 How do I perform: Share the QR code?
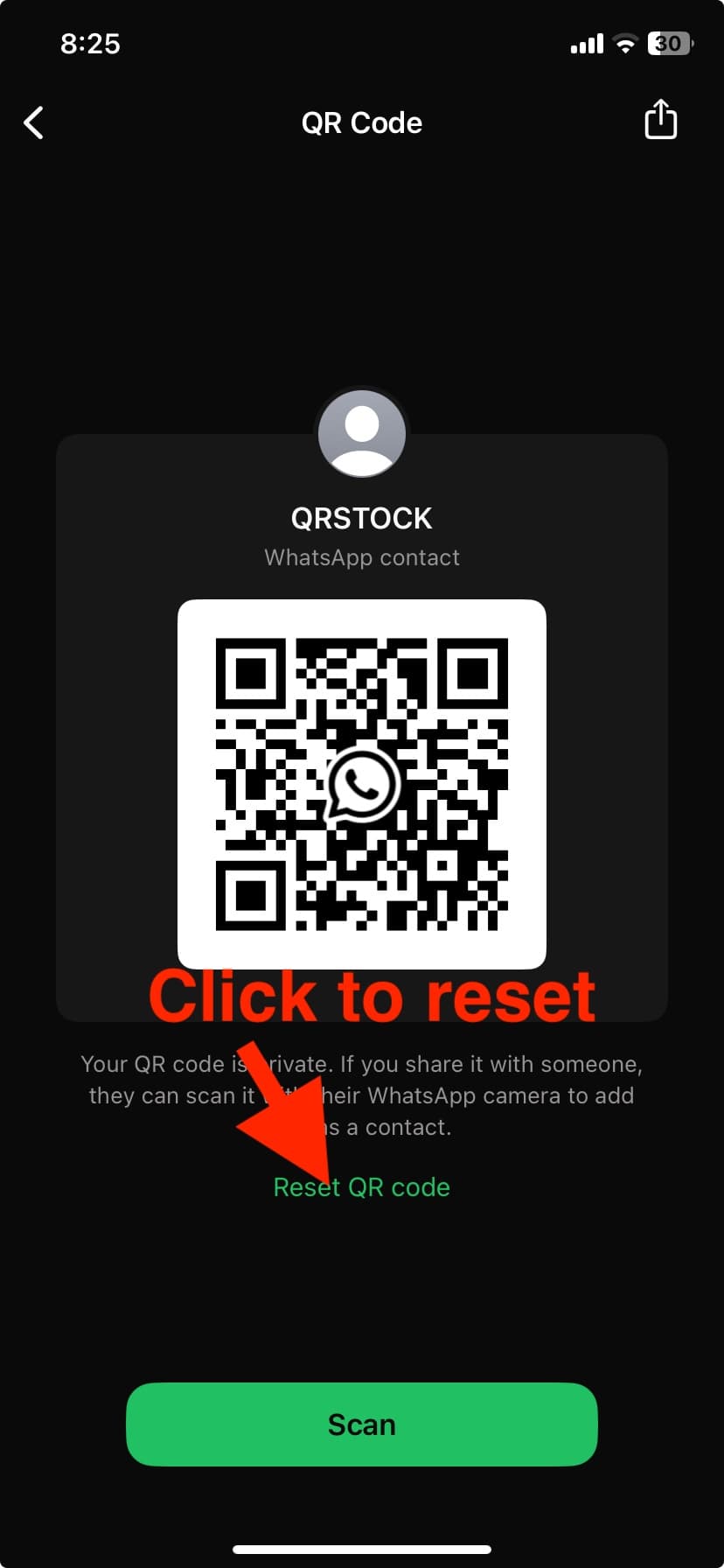[x=660, y=120]
